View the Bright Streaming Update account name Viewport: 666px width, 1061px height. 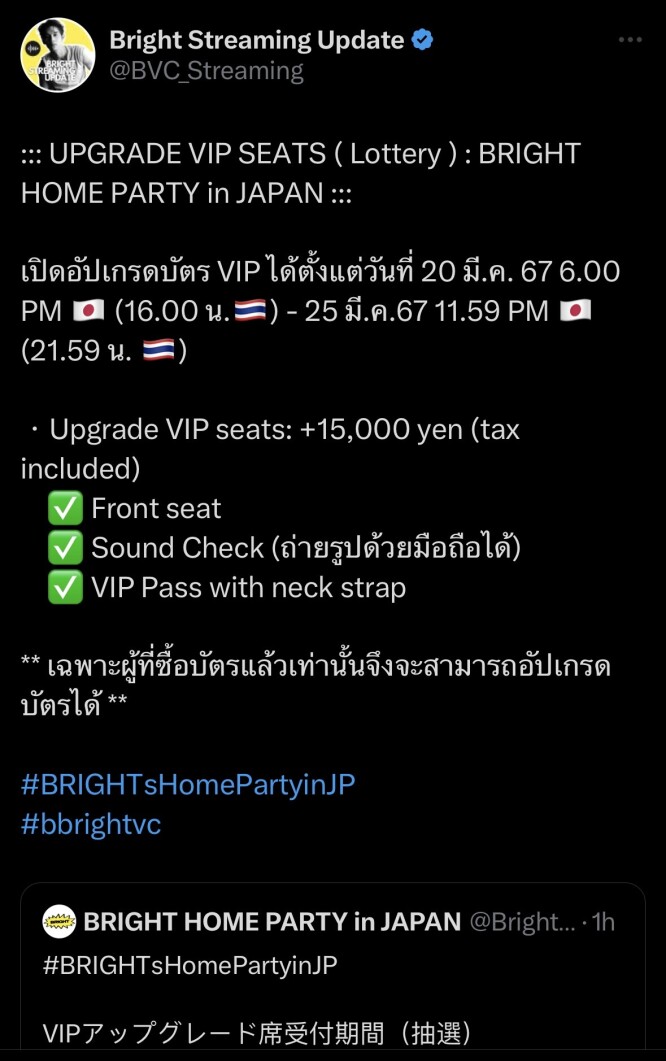point(256,40)
